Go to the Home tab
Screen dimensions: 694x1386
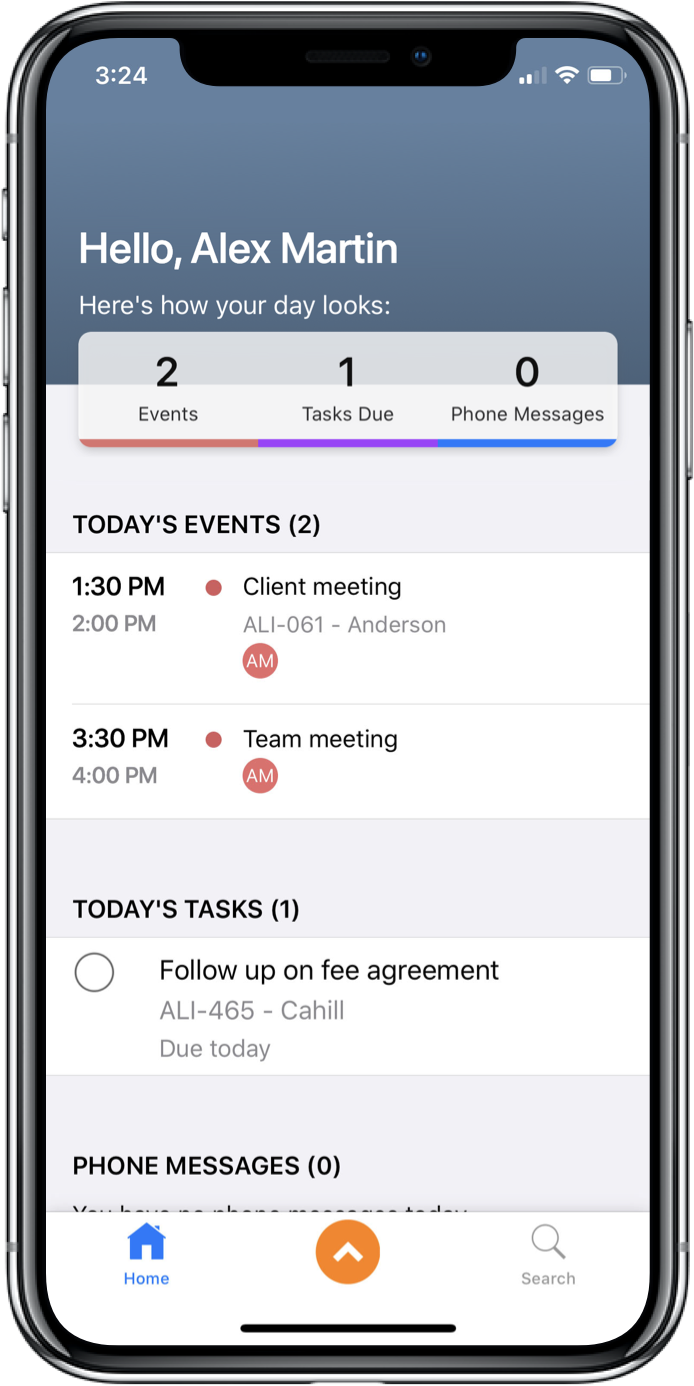pyautogui.click(x=146, y=1256)
